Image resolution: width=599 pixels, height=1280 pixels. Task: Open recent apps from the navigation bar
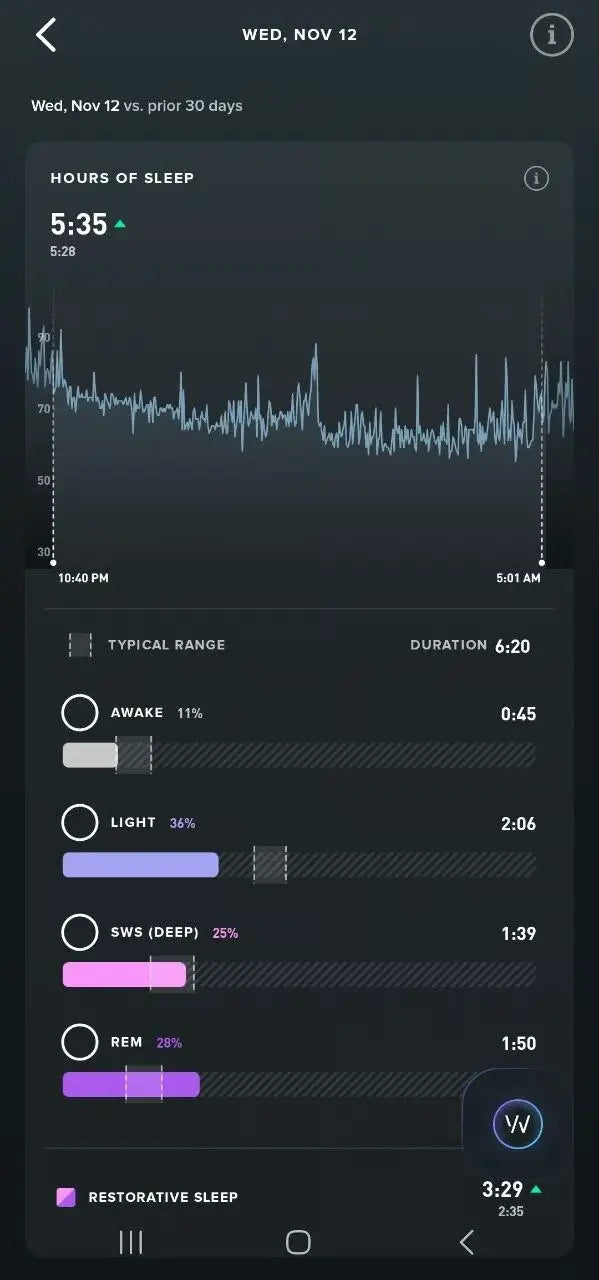131,1242
